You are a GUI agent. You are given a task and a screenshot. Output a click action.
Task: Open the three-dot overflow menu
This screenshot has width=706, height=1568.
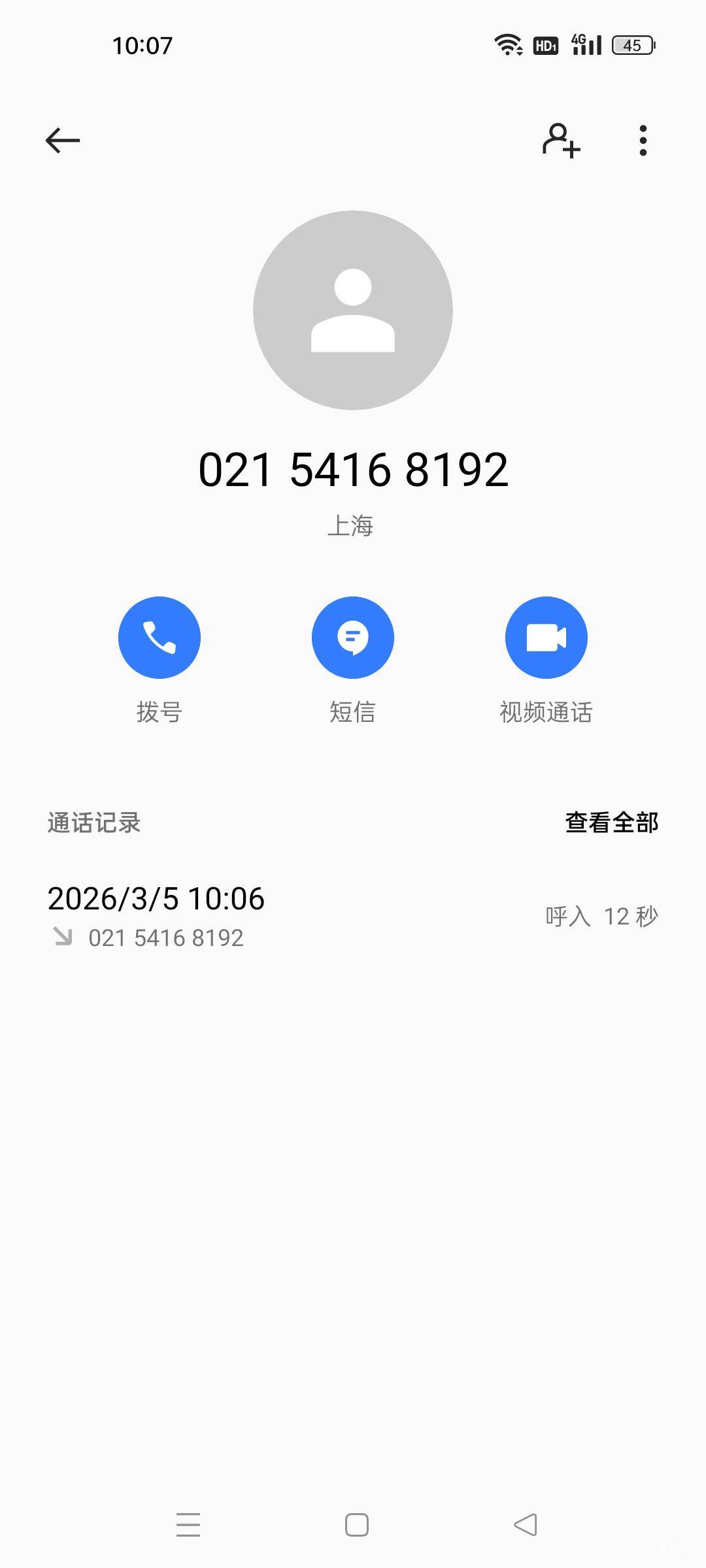coord(643,140)
